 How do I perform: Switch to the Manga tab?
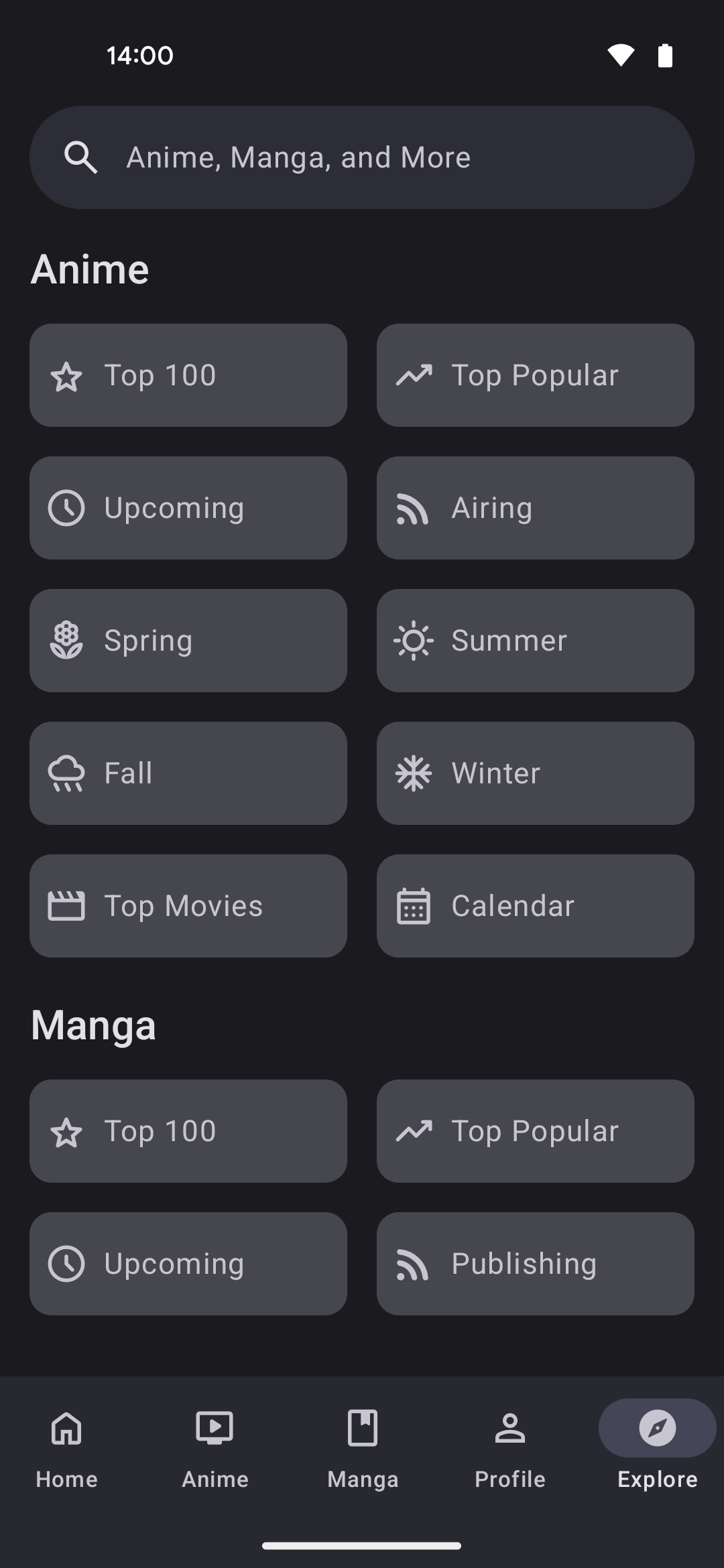click(x=363, y=1447)
